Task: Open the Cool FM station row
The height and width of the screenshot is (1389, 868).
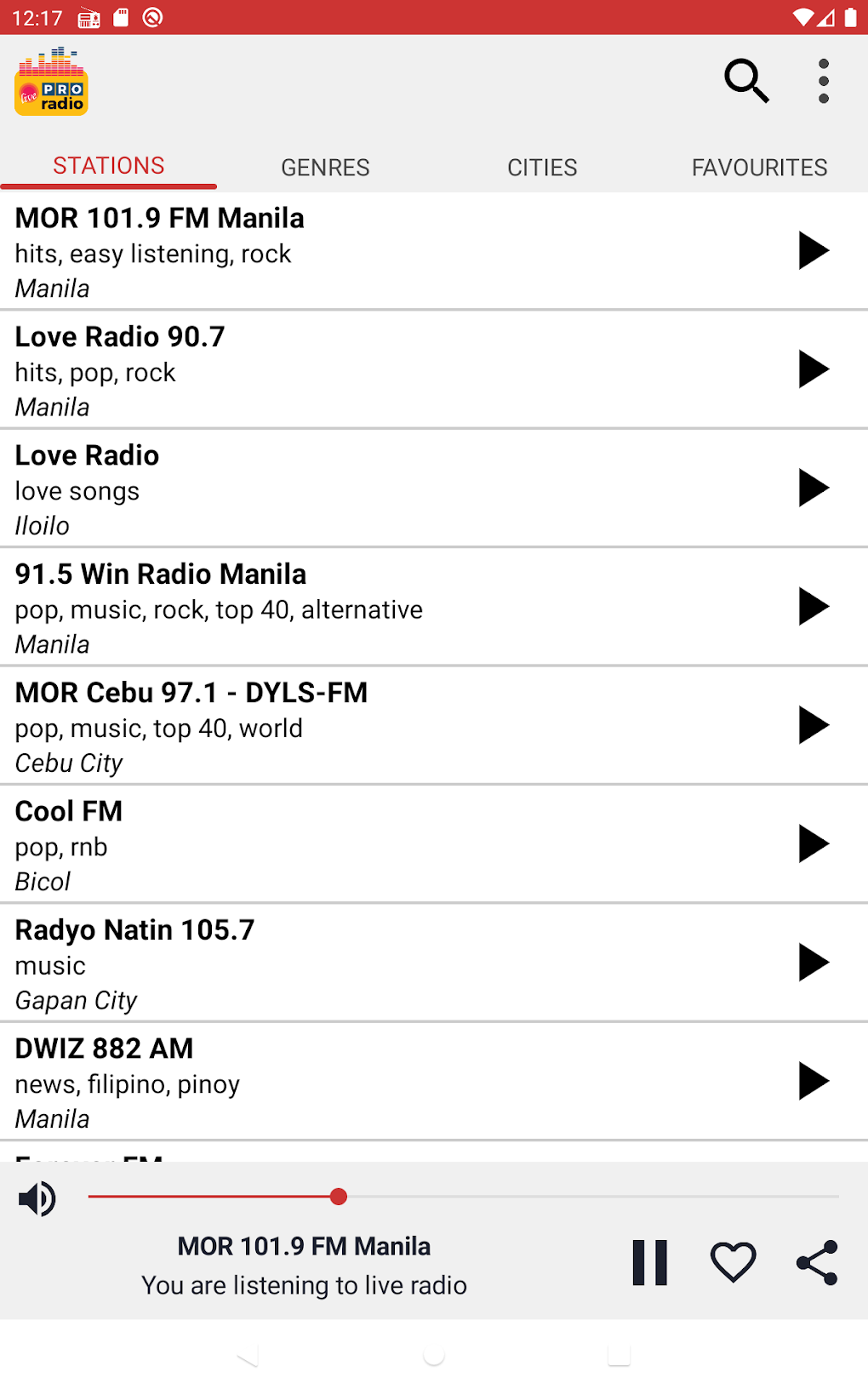Action: click(x=340, y=844)
